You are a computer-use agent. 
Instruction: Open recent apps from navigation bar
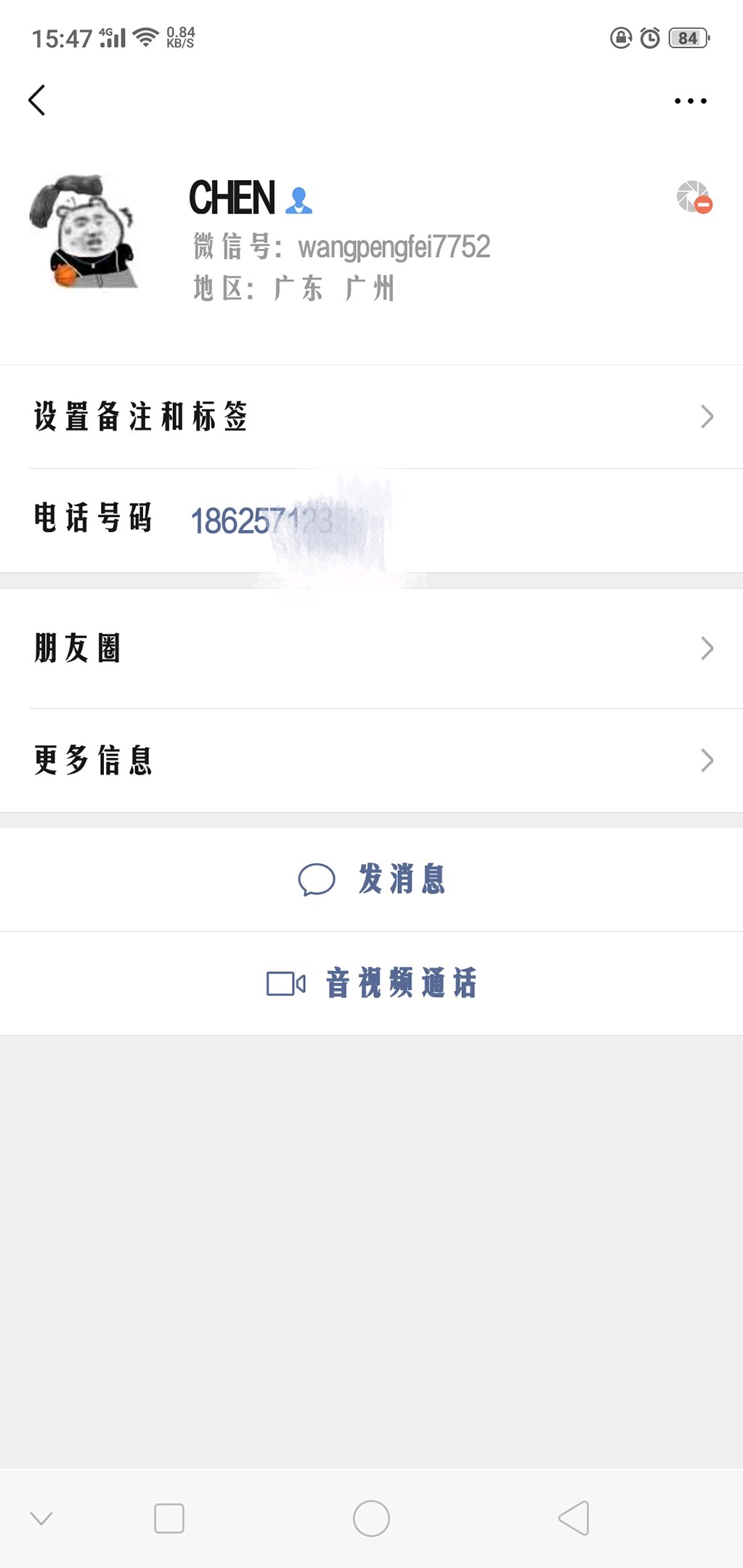[169, 1518]
